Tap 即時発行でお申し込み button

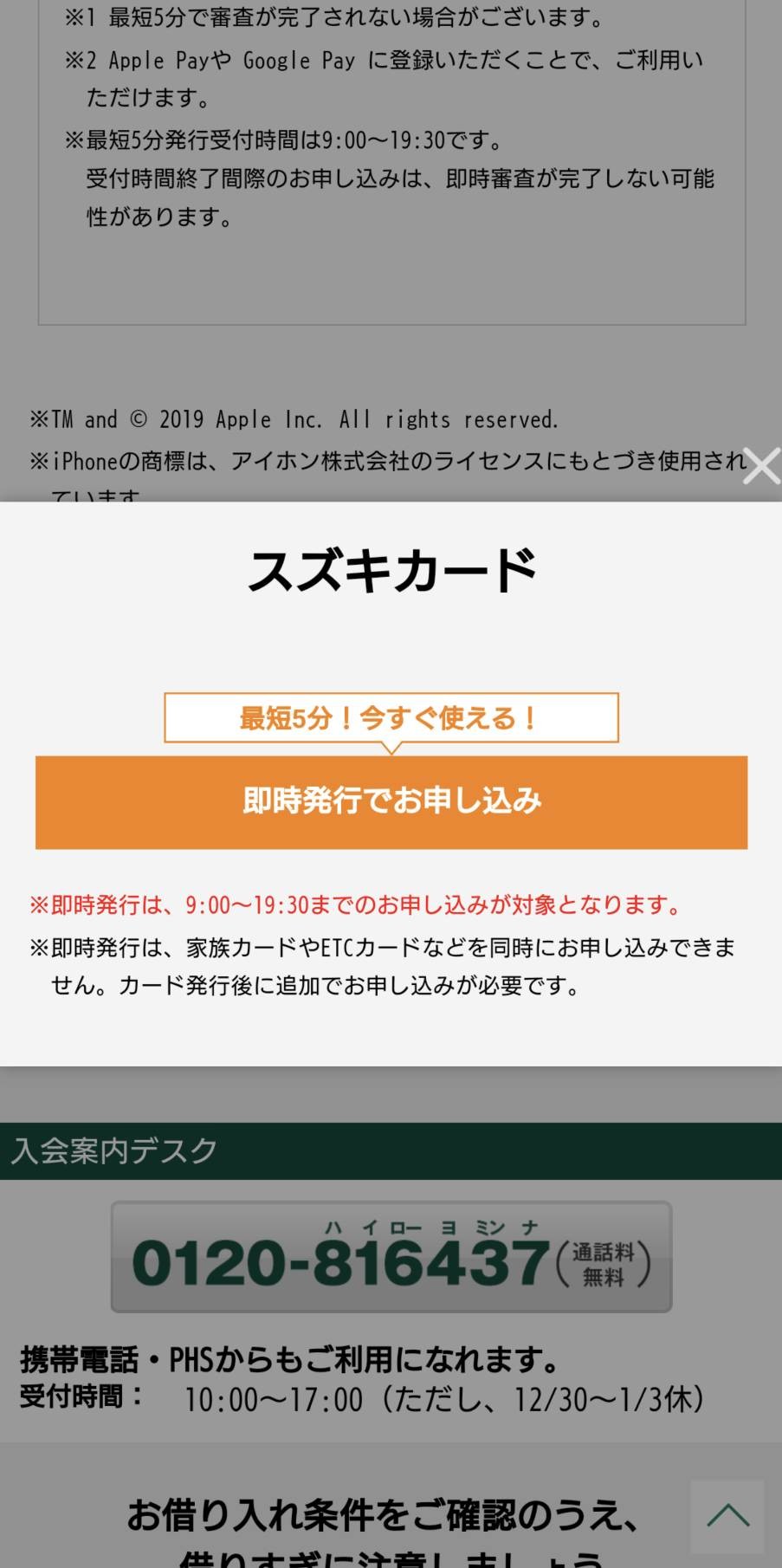tap(391, 802)
